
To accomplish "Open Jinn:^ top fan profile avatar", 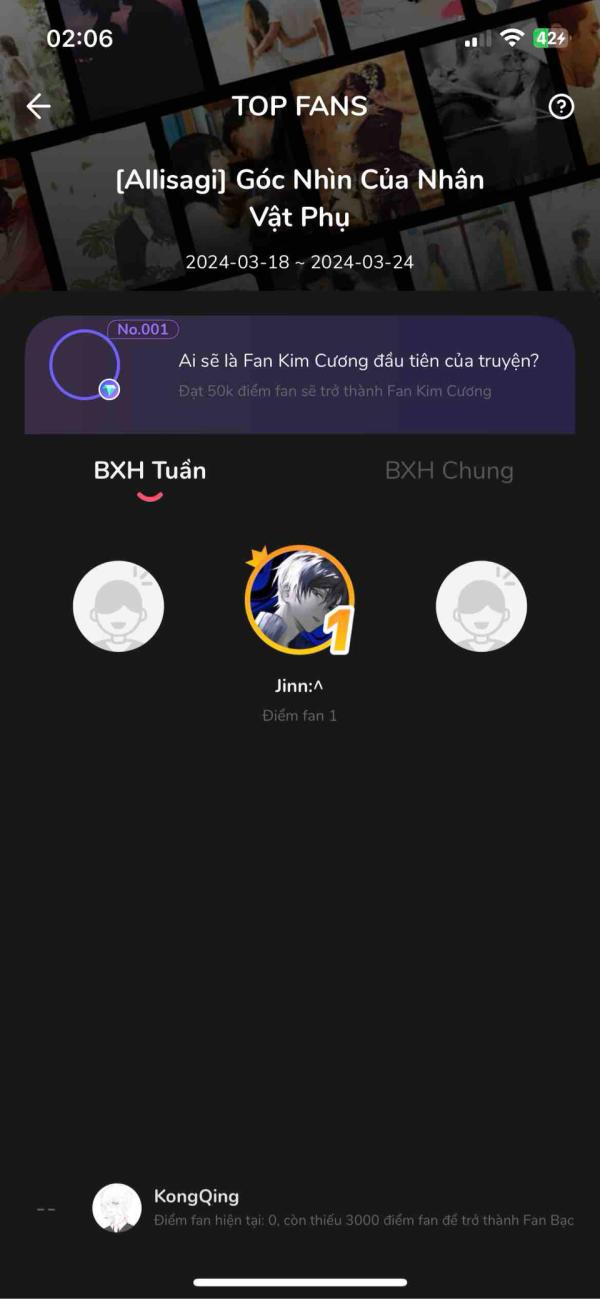I will tap(299, 600).
